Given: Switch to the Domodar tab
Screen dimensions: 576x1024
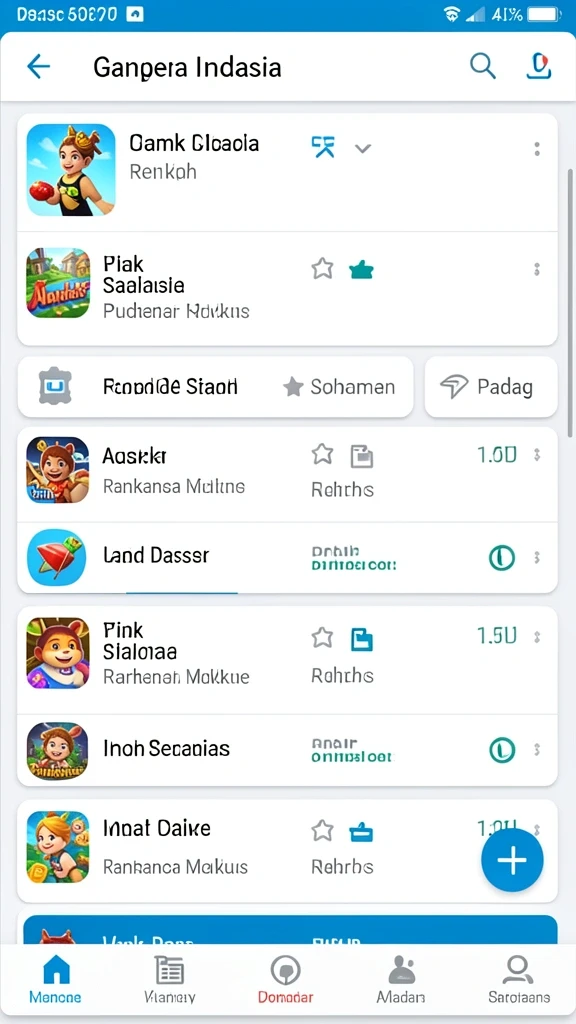Looking at the screenshot, I should (x=285, y=979).
